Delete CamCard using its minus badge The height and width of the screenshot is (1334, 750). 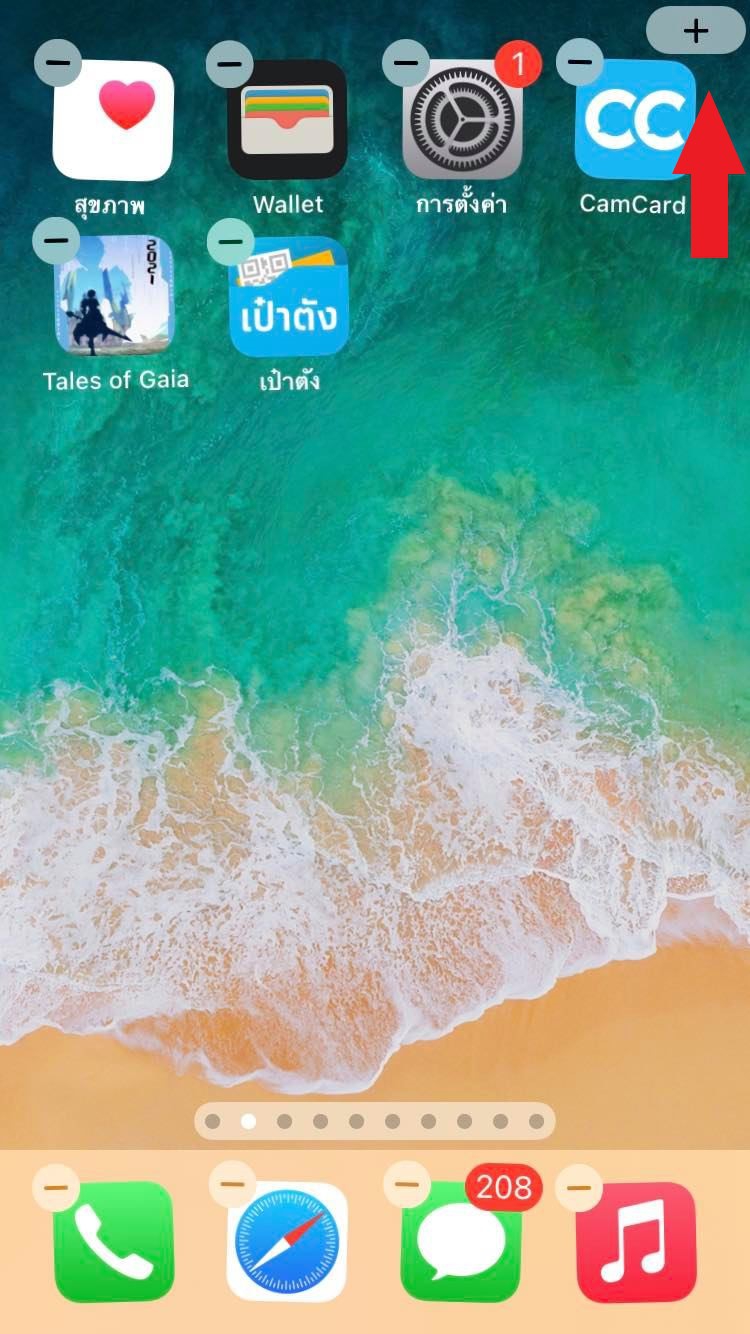click(580, 63)
